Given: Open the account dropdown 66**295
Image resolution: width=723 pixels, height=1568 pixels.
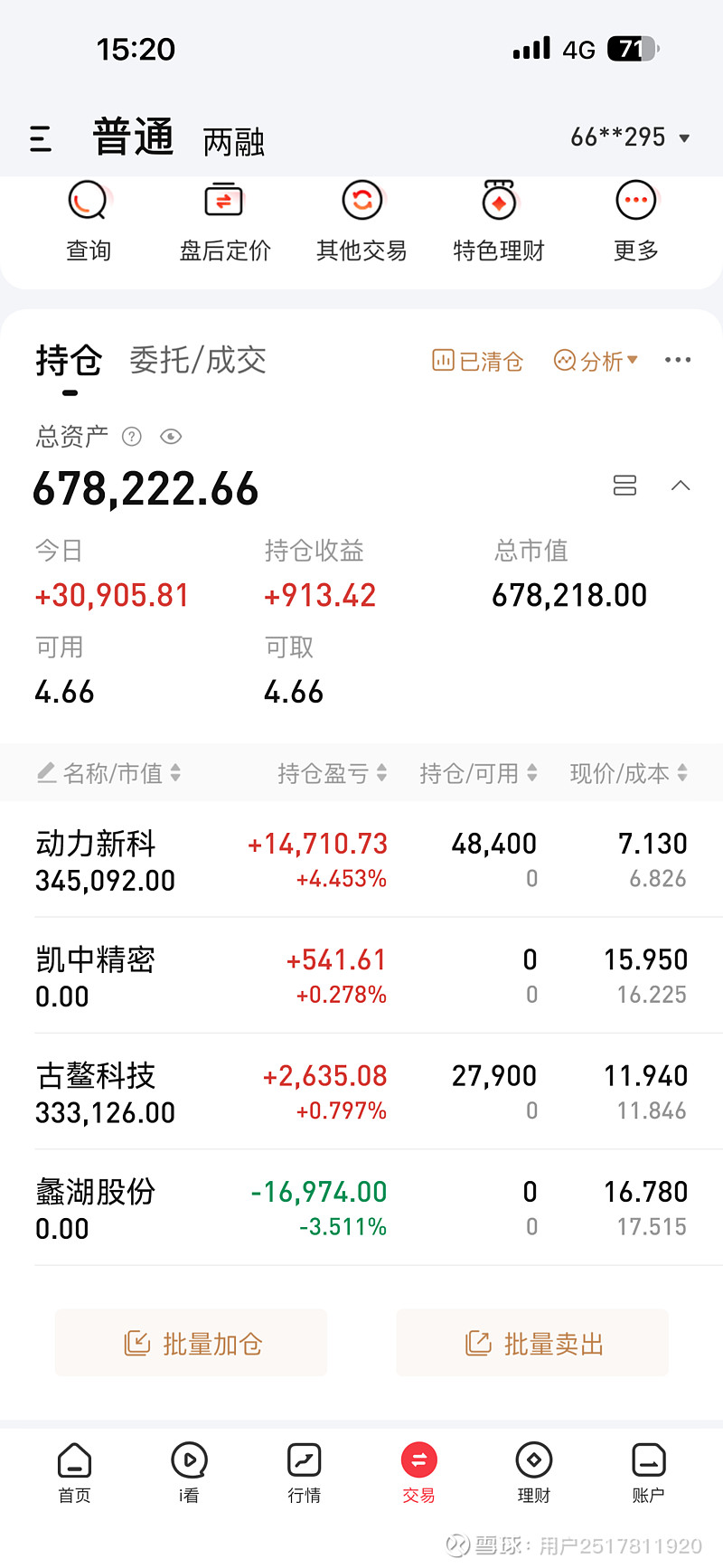Looking at the screenshot, I should click(x=631, y=137).
